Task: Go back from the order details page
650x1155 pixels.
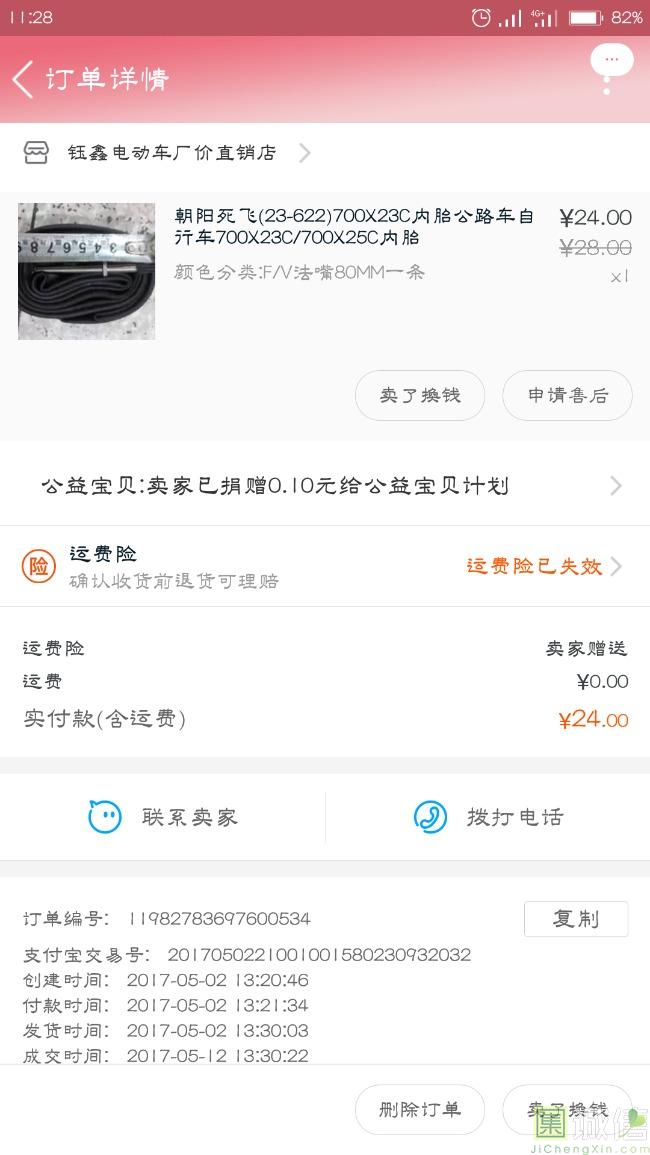Action: [24, 79]
